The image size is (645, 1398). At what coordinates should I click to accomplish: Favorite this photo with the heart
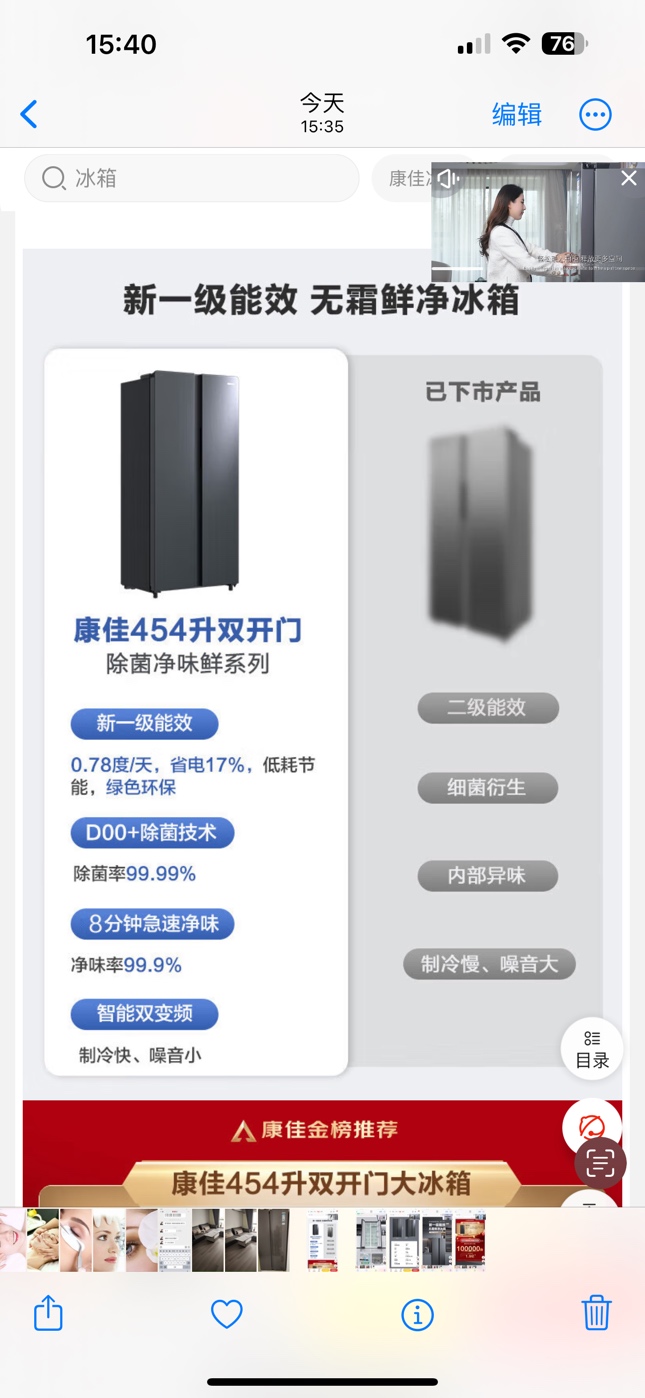pos(227,1313)
